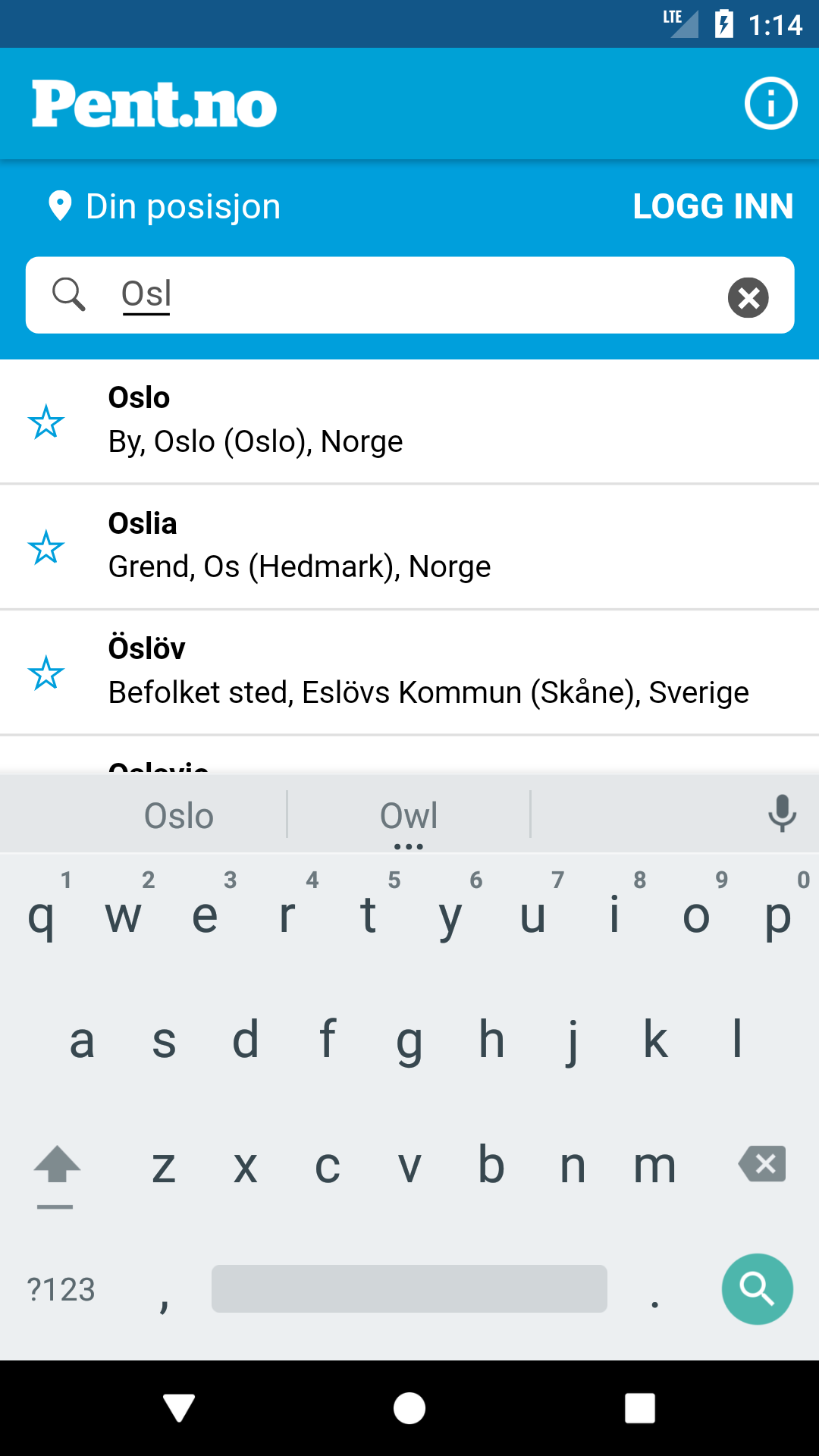Star the Oslia location
The height and width of the screenshot is (1456, 819).
point(46,548)
